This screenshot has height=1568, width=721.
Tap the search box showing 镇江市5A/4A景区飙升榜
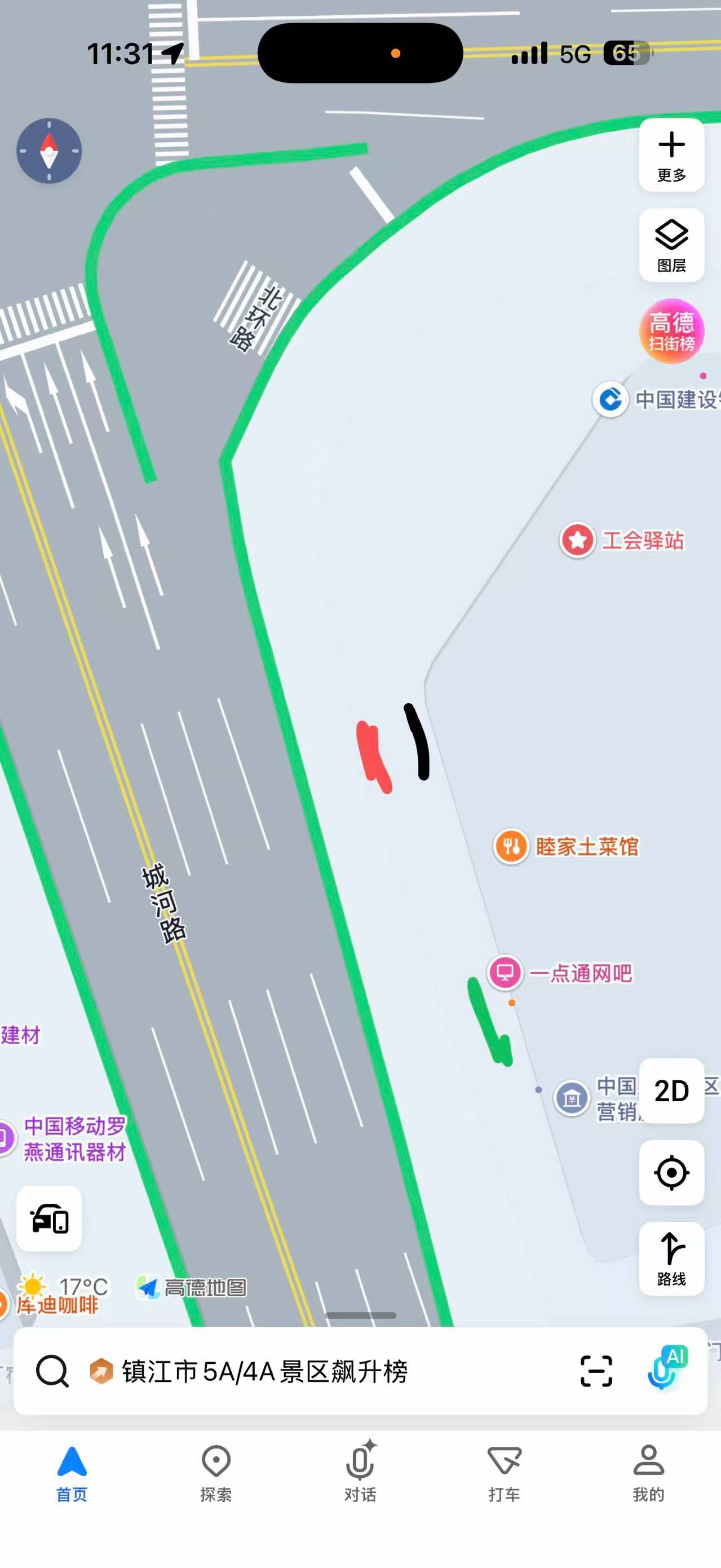304,1372
